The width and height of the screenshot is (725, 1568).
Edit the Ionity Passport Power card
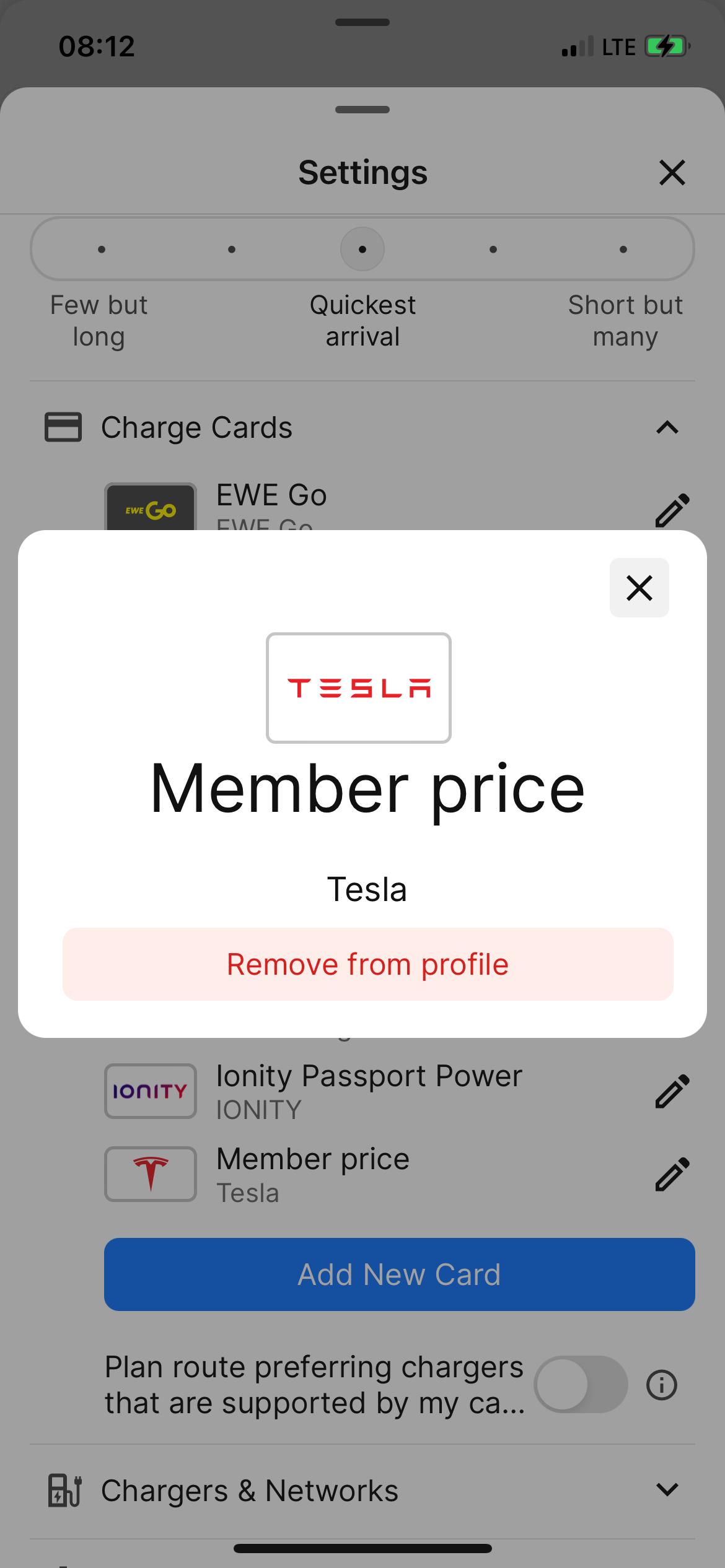click(672, 1091)
